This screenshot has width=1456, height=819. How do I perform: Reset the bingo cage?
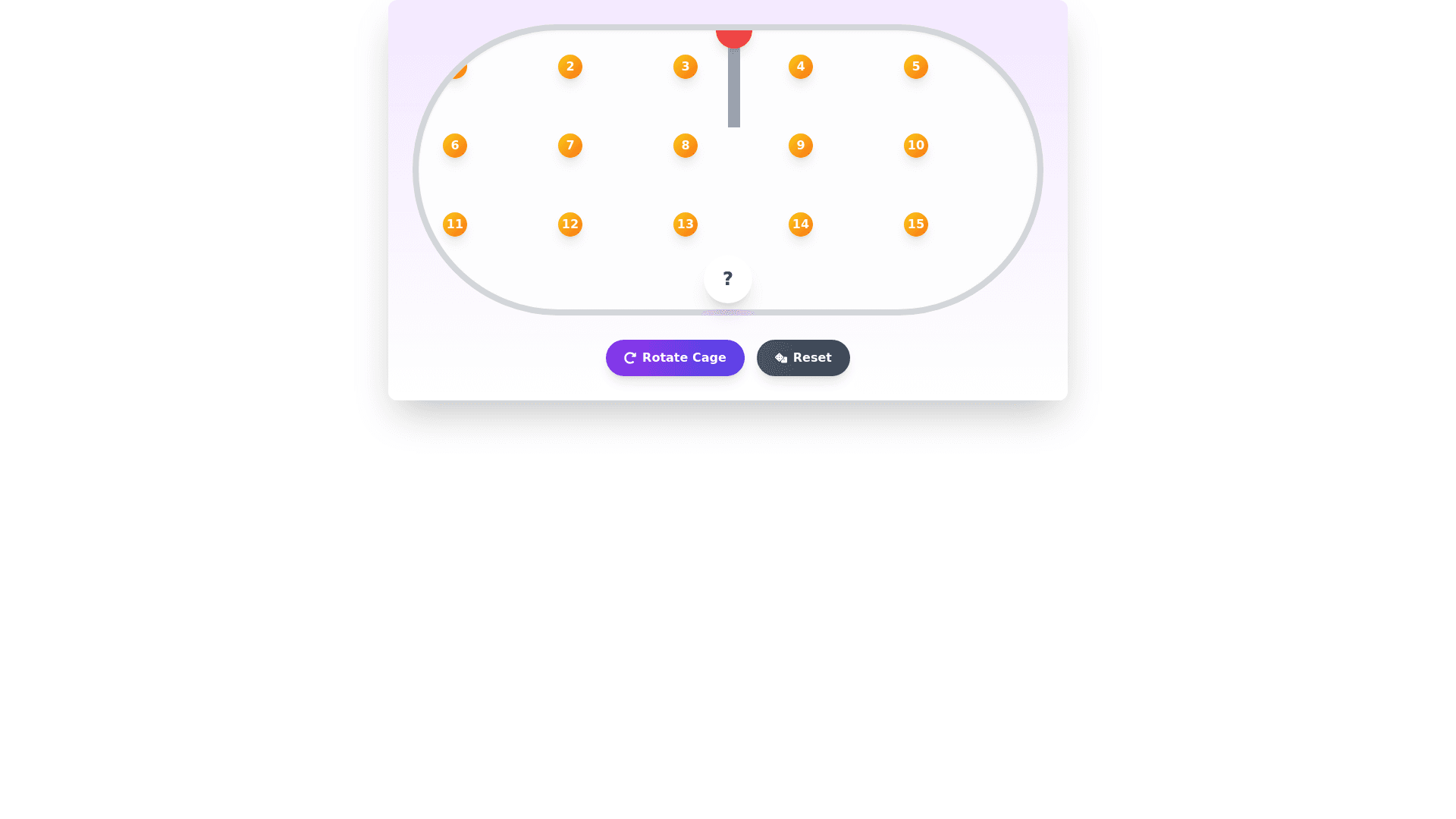click(x=802, y=358)
